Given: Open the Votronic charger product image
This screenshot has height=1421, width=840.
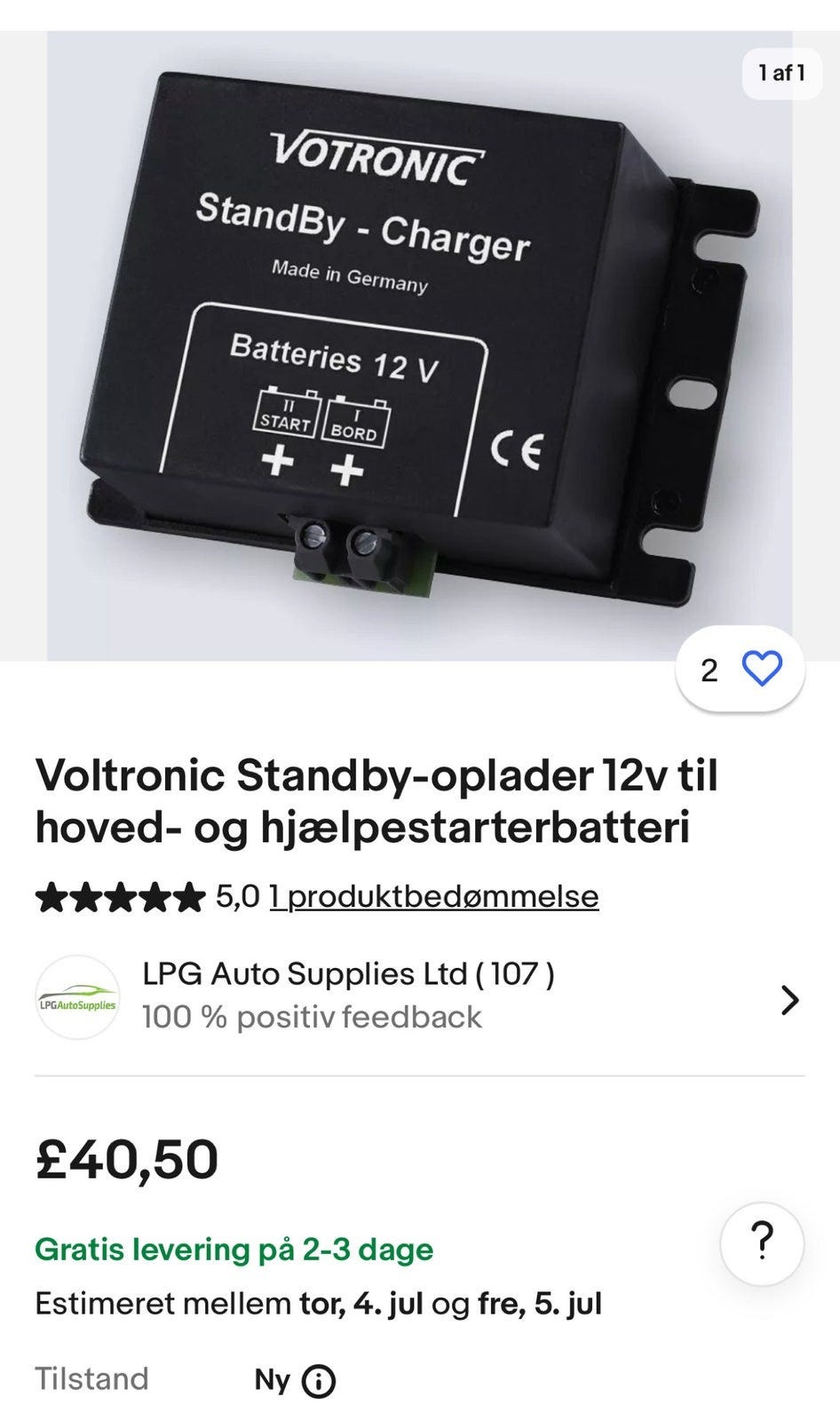Looking at the screenshot, I should (x=419, y=346).
